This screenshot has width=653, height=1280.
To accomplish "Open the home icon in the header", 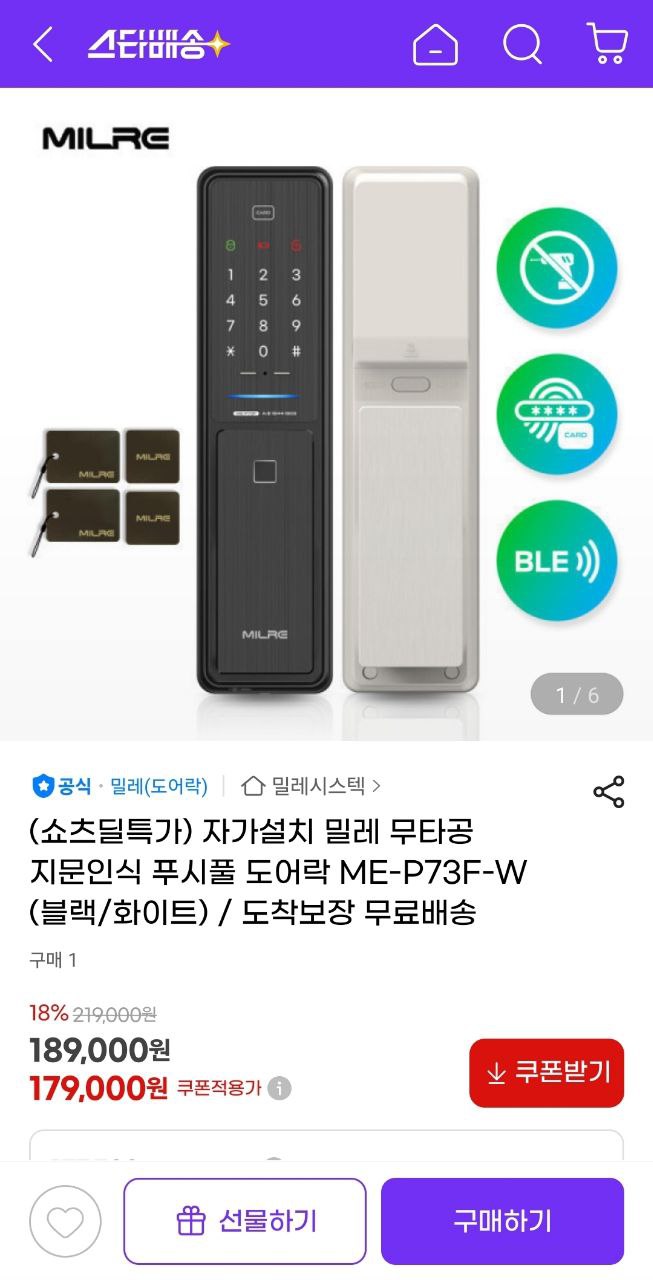I will 435,44.
